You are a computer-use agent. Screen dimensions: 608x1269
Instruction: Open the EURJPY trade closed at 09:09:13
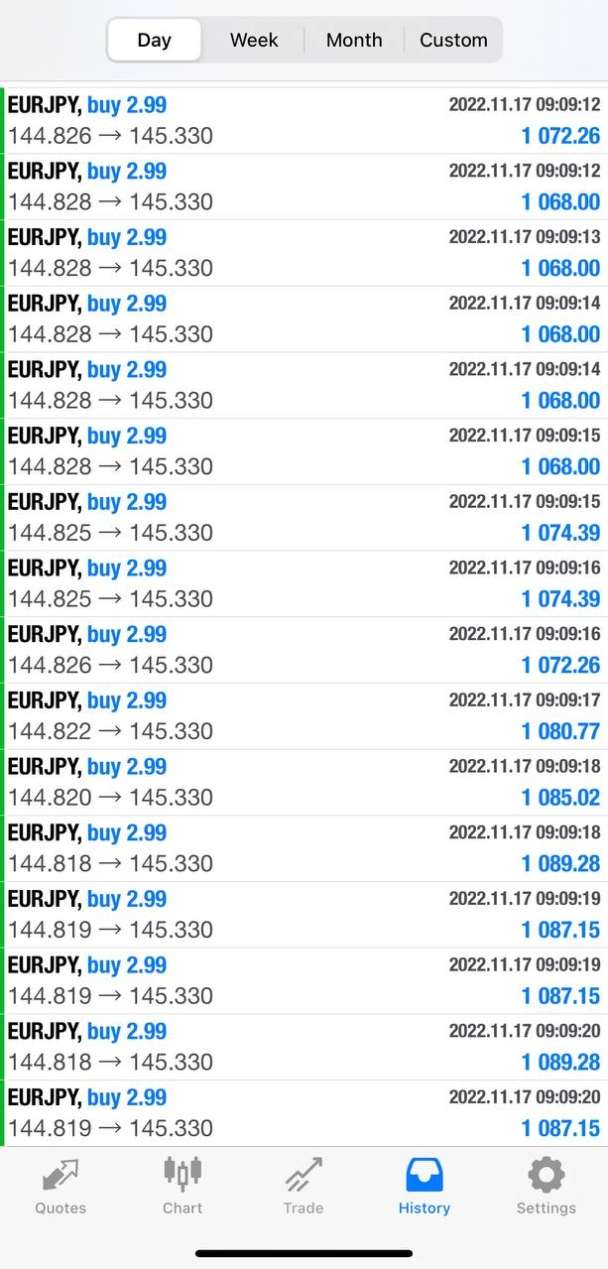(304, 253)
